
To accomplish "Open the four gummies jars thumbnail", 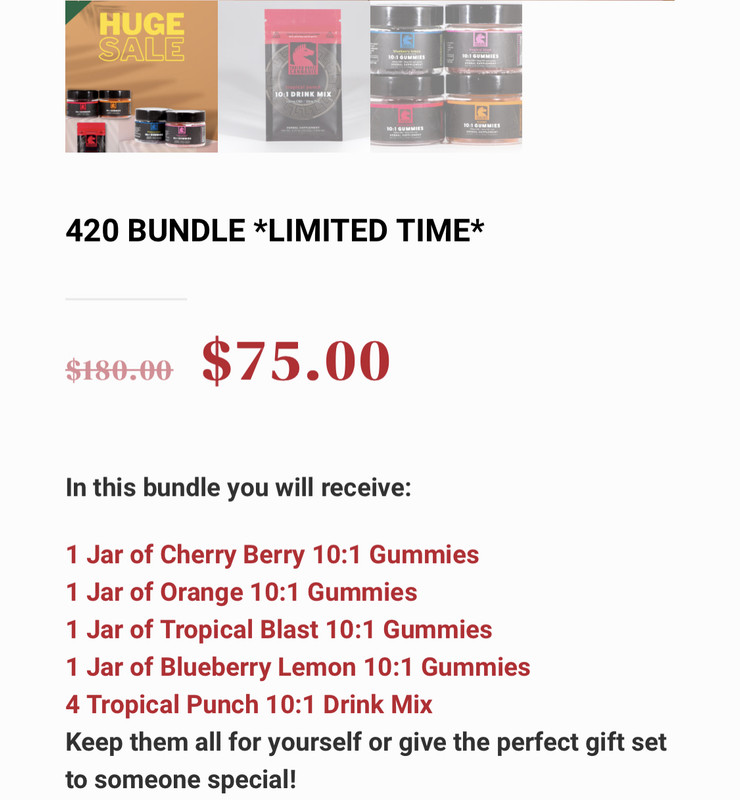I will (x=446, y=76).
